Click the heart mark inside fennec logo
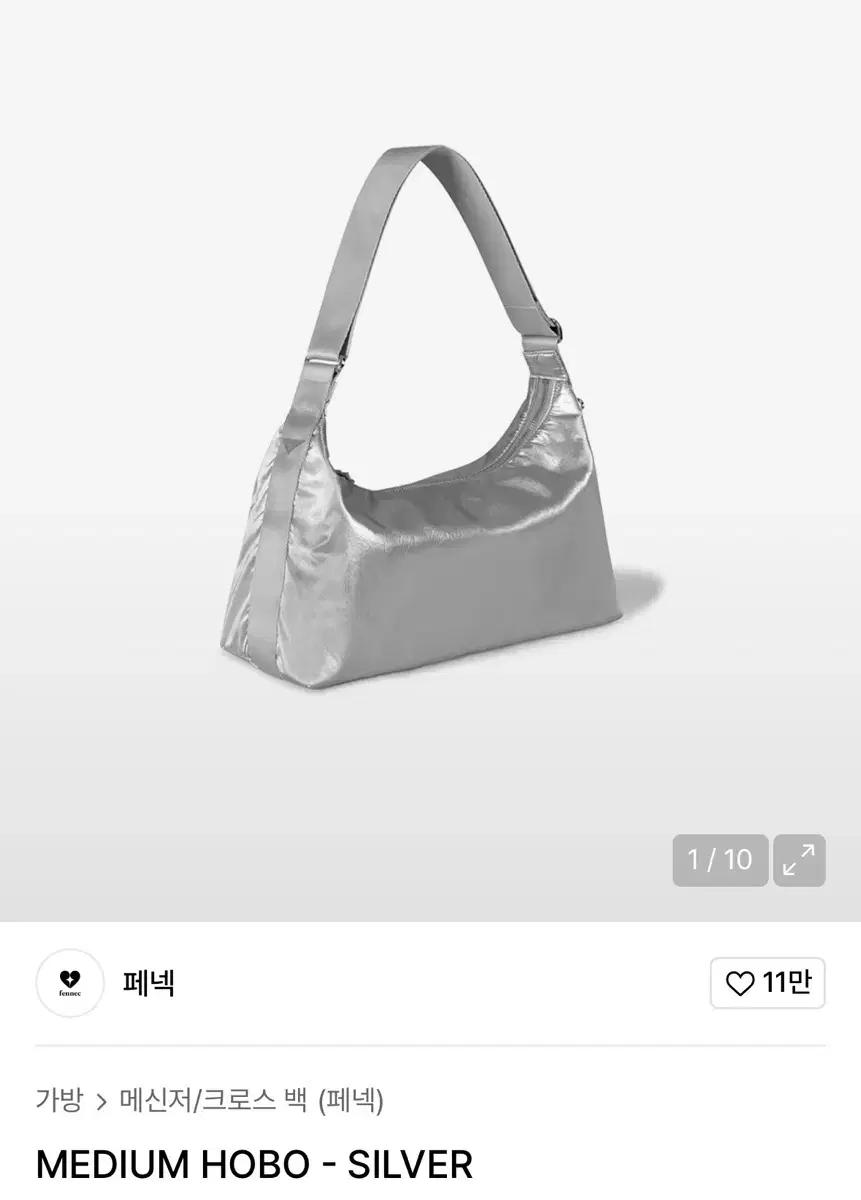The height and width of the screenshot is (1200, 861). click(x=69, y=978)
